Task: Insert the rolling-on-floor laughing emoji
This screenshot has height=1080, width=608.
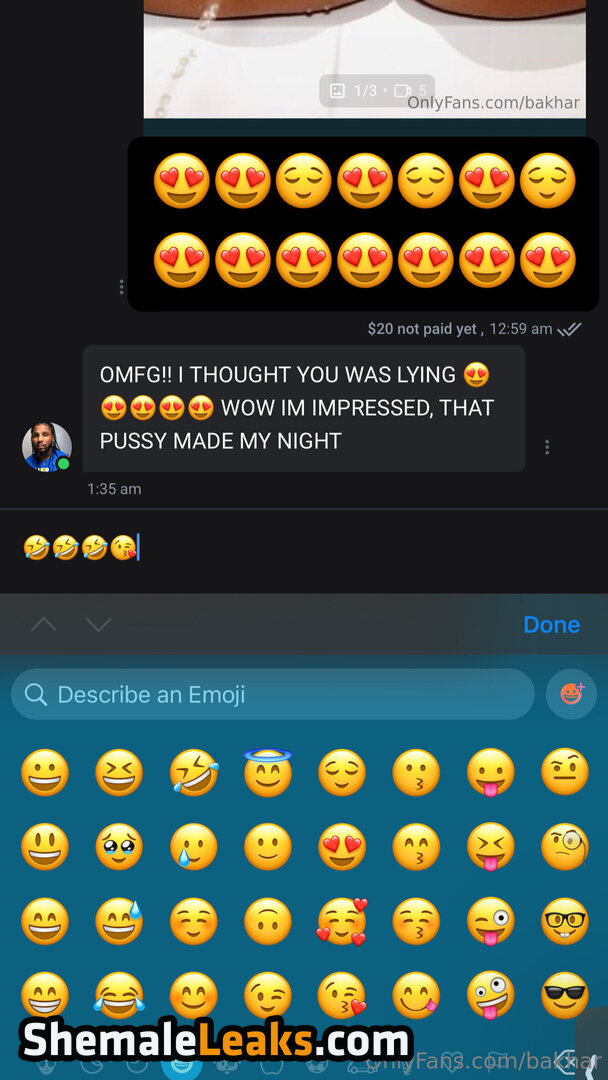Action: pos(194,773)
